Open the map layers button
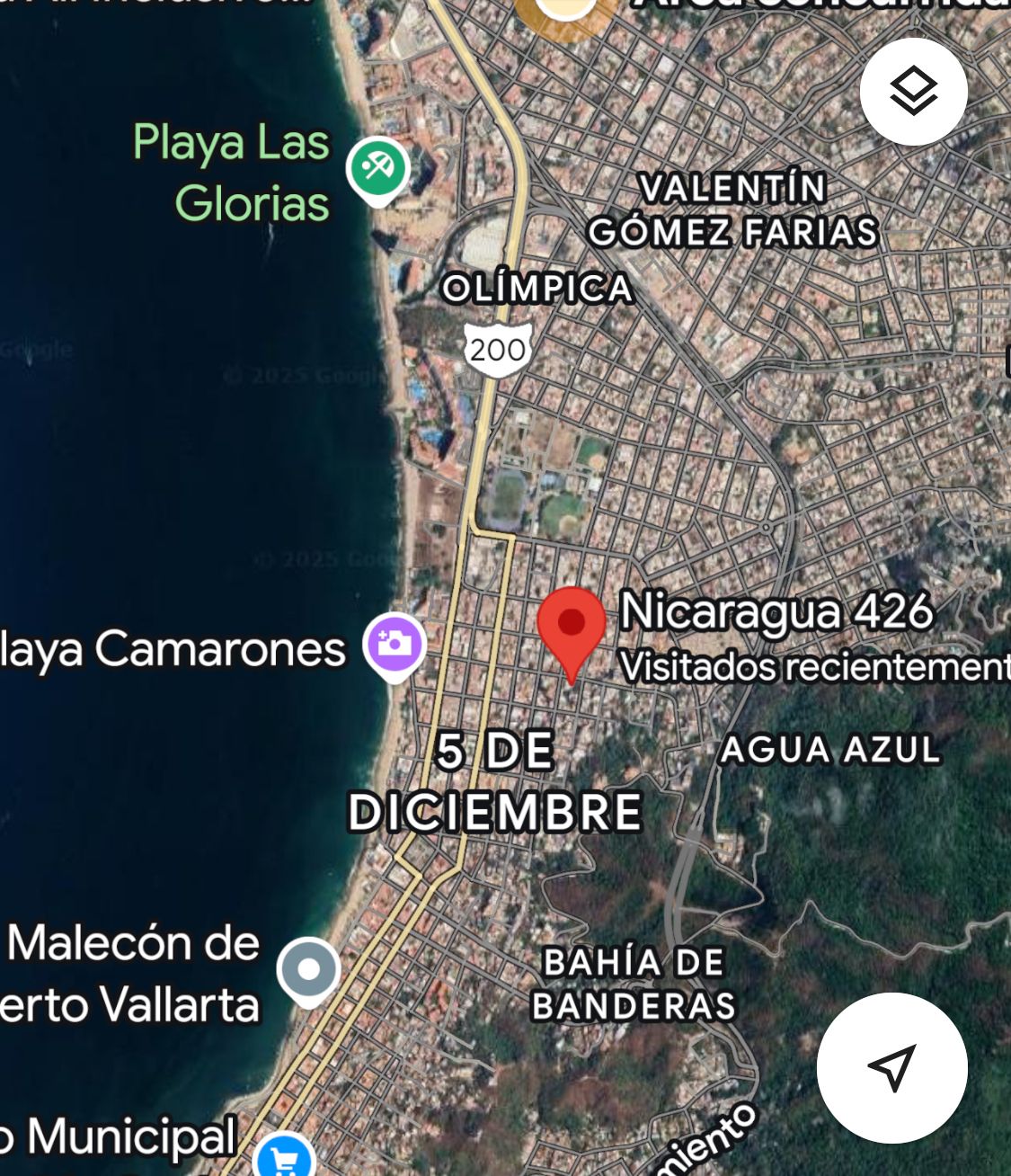Screen dimensions: 1011x1176 [913, 91]
